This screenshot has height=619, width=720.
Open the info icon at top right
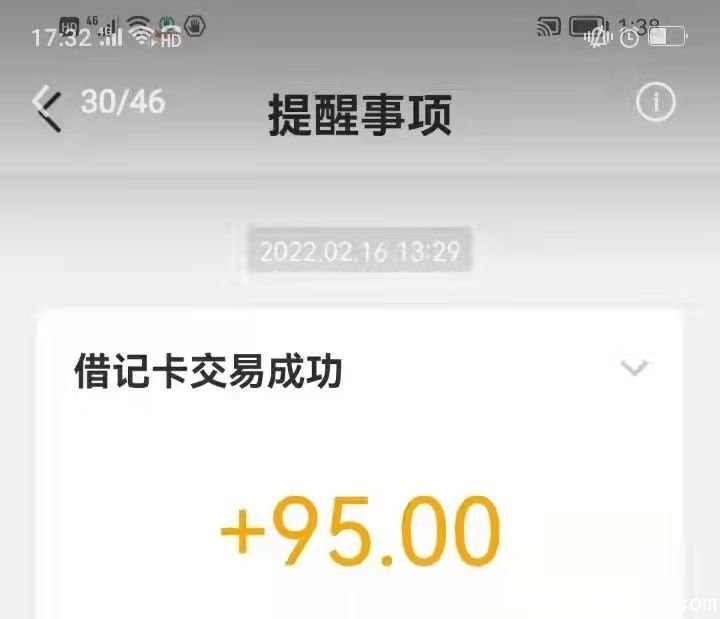coord(656,102)
